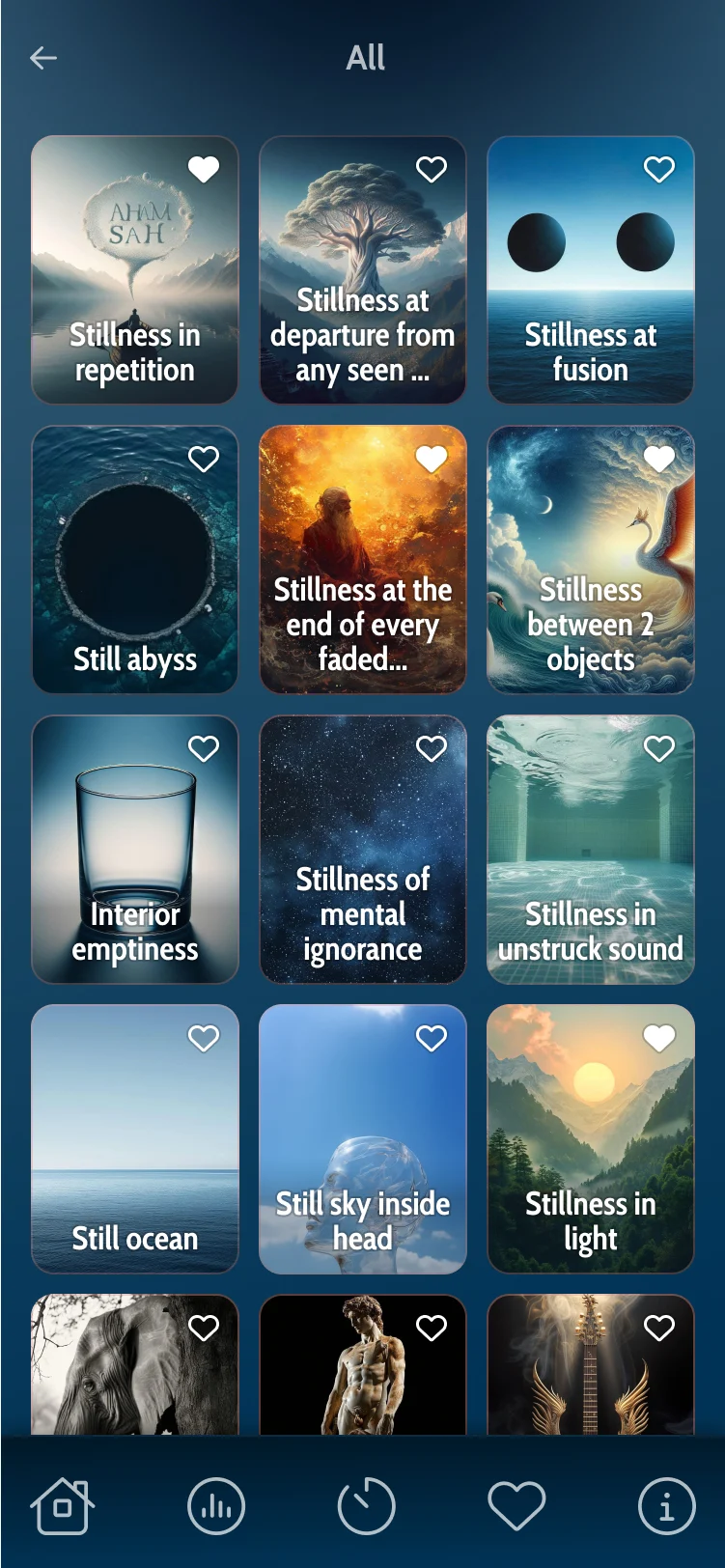Screen dimensions: 725x1568
Task: Unfavorite Stillness between 2 objects
Action: (658, 460)
